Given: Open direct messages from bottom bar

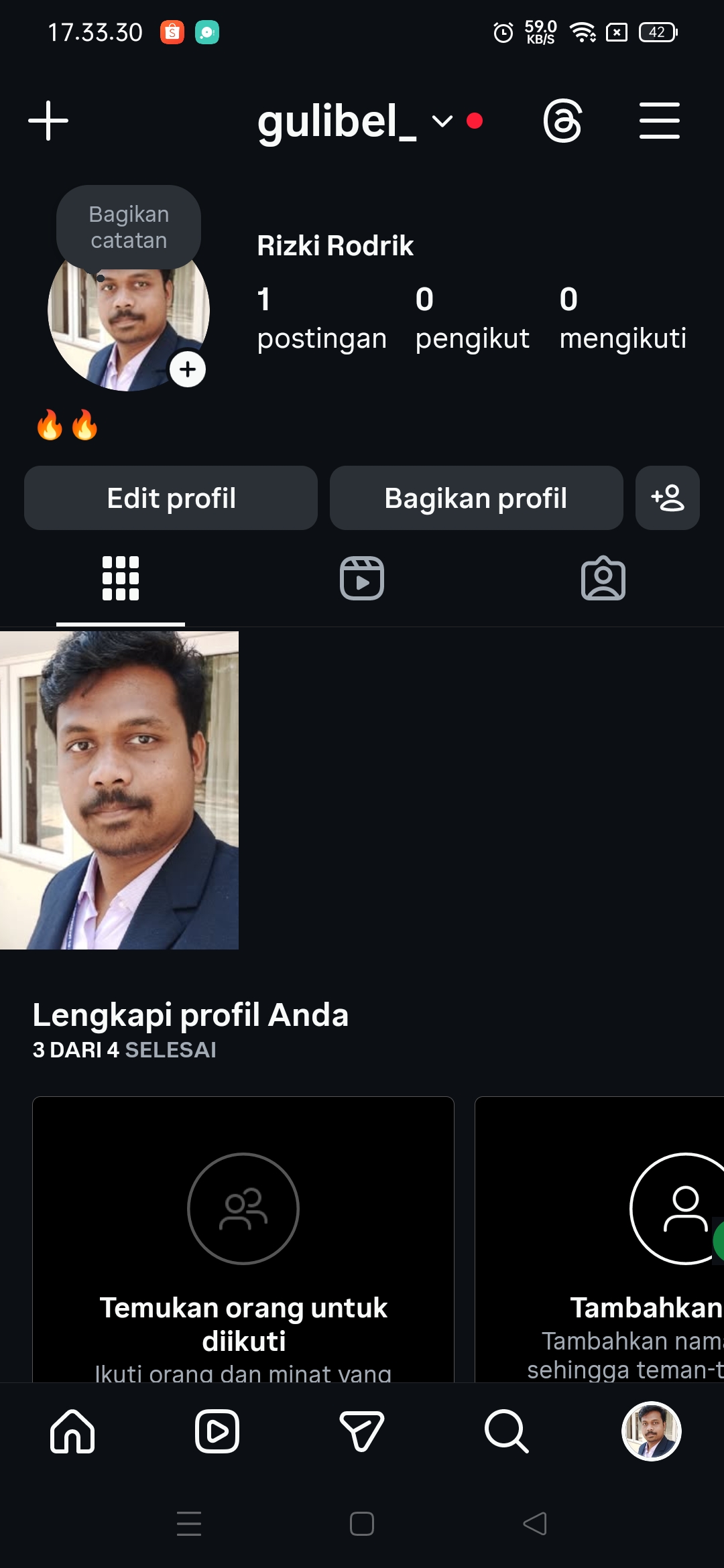Looking at the screenshot, I should click(x=362, y=1431).
